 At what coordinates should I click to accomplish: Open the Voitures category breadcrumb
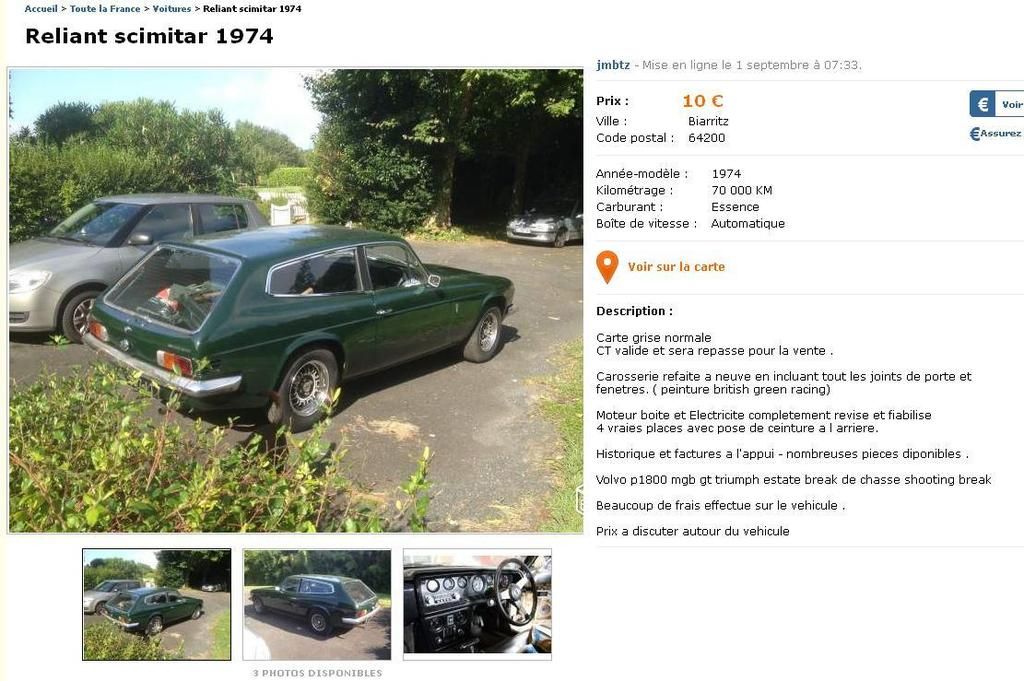[171, 9]
